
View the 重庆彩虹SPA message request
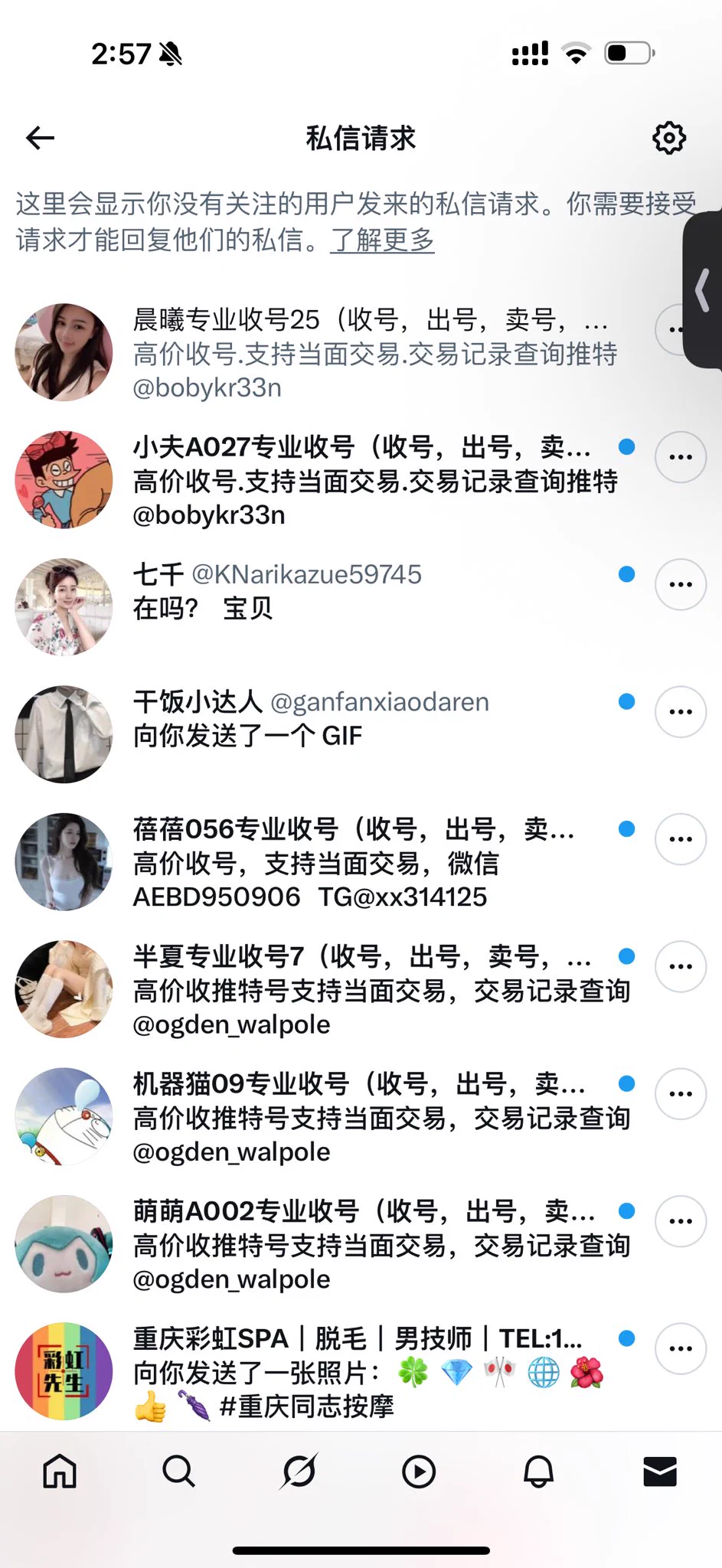345,1371
